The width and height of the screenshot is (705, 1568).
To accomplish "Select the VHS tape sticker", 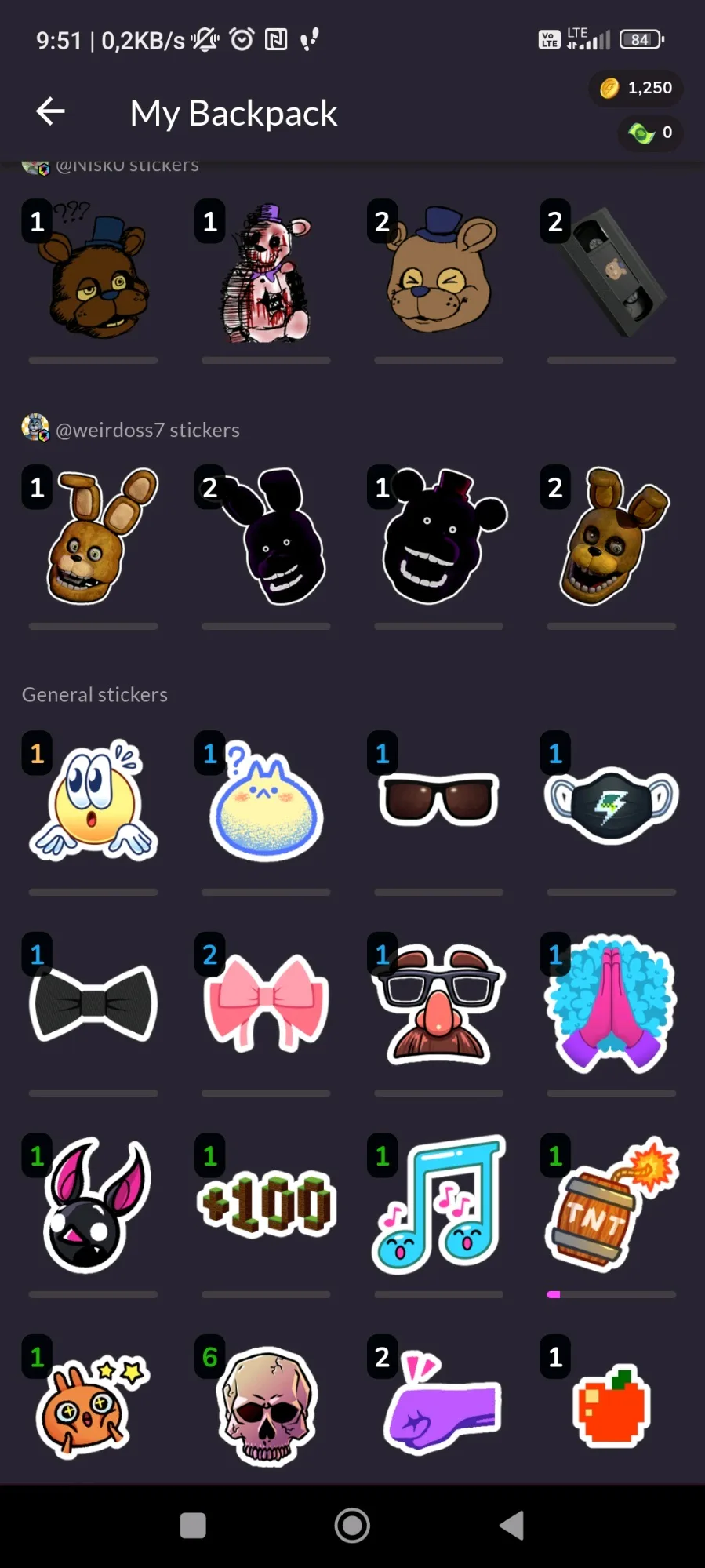I will [612, 272].
